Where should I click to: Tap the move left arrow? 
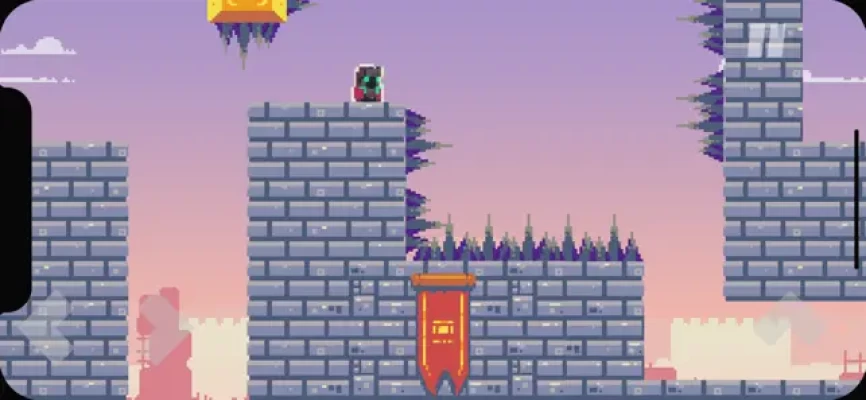click(44, 326)
